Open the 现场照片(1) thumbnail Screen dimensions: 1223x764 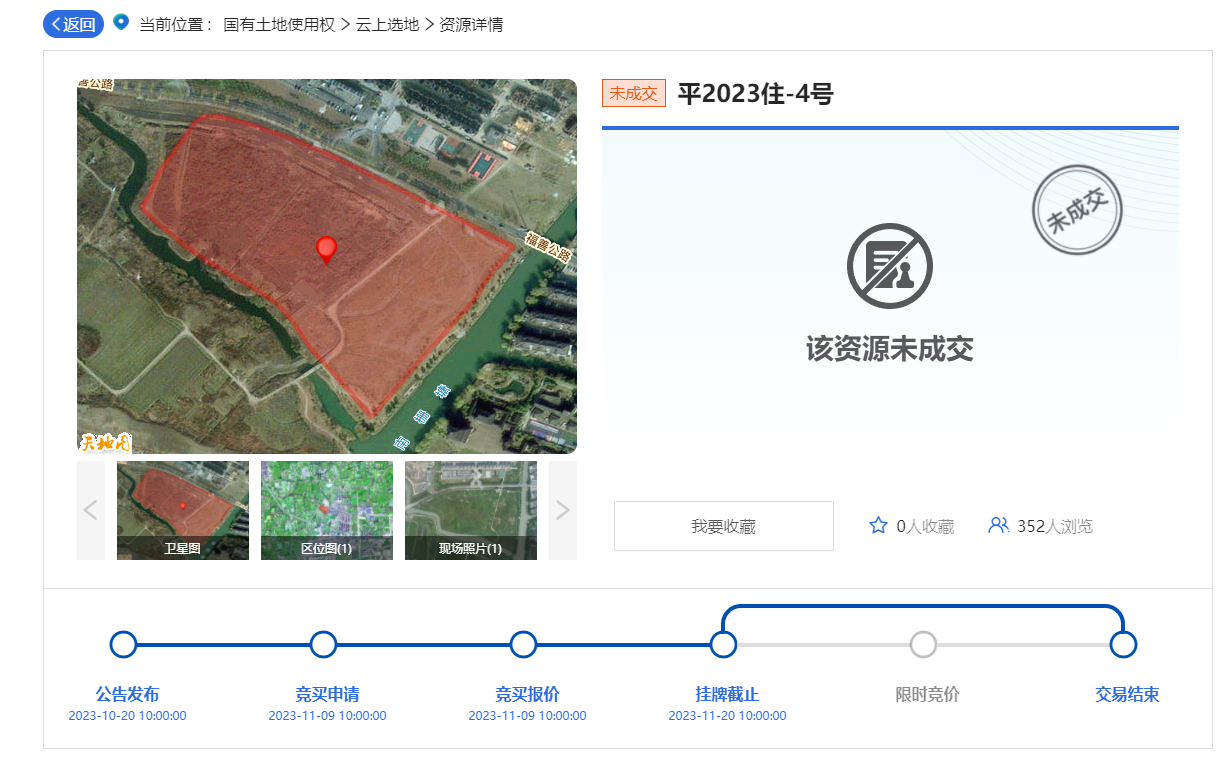point(471,510)
